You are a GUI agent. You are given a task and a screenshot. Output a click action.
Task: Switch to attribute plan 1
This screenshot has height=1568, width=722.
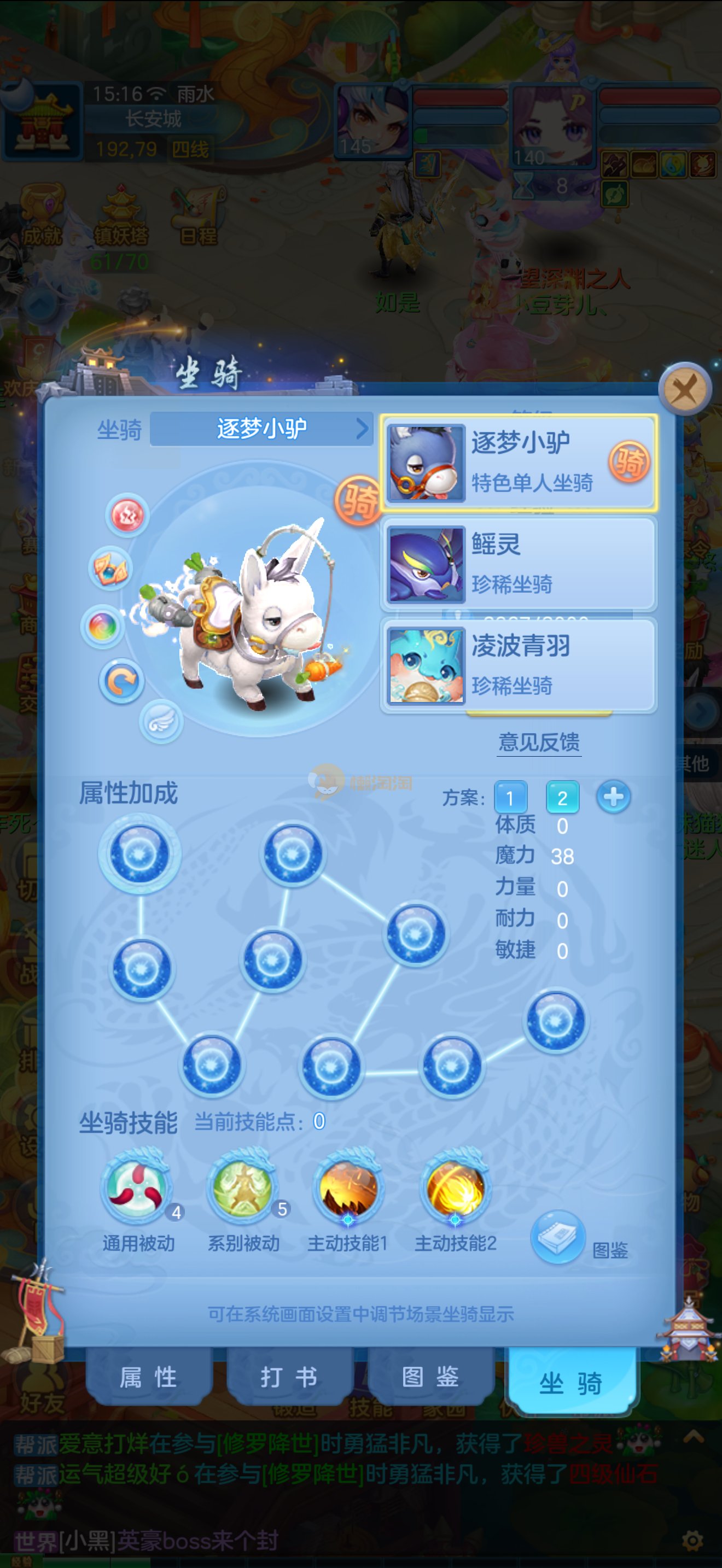[x=510, y=797]
